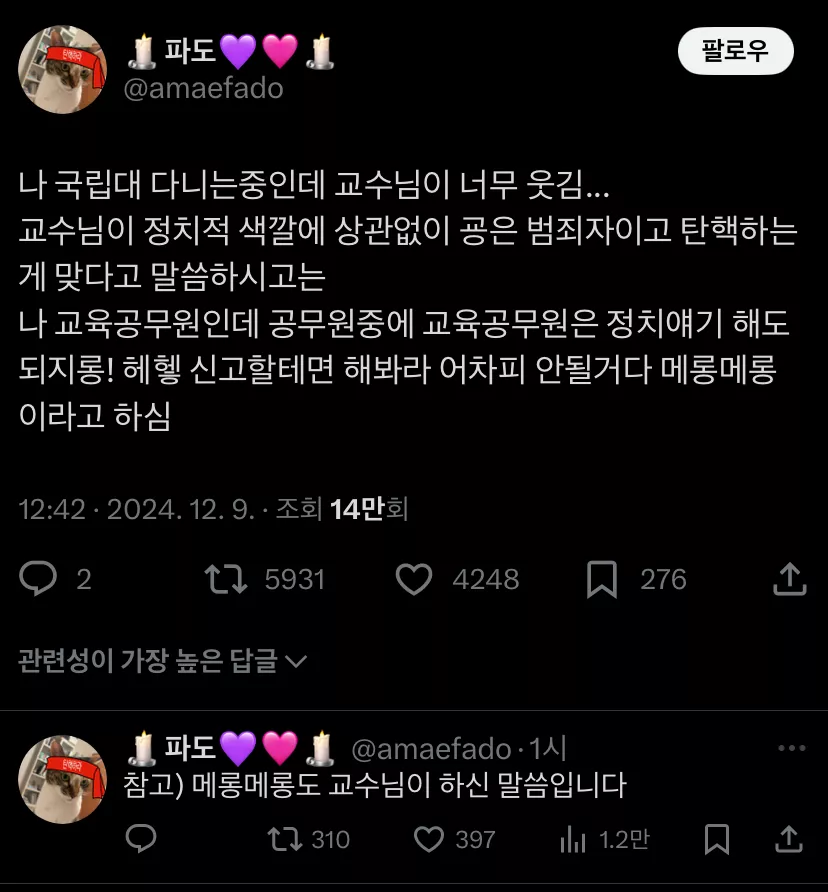Like the reply with 397 likes

(x=429, y=839)
